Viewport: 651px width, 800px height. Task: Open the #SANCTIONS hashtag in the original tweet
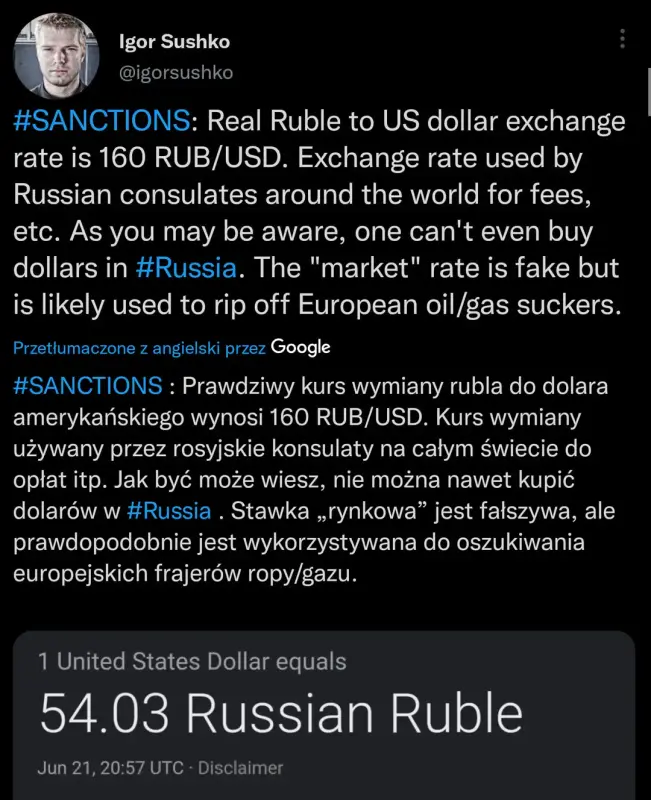point(100,123)
